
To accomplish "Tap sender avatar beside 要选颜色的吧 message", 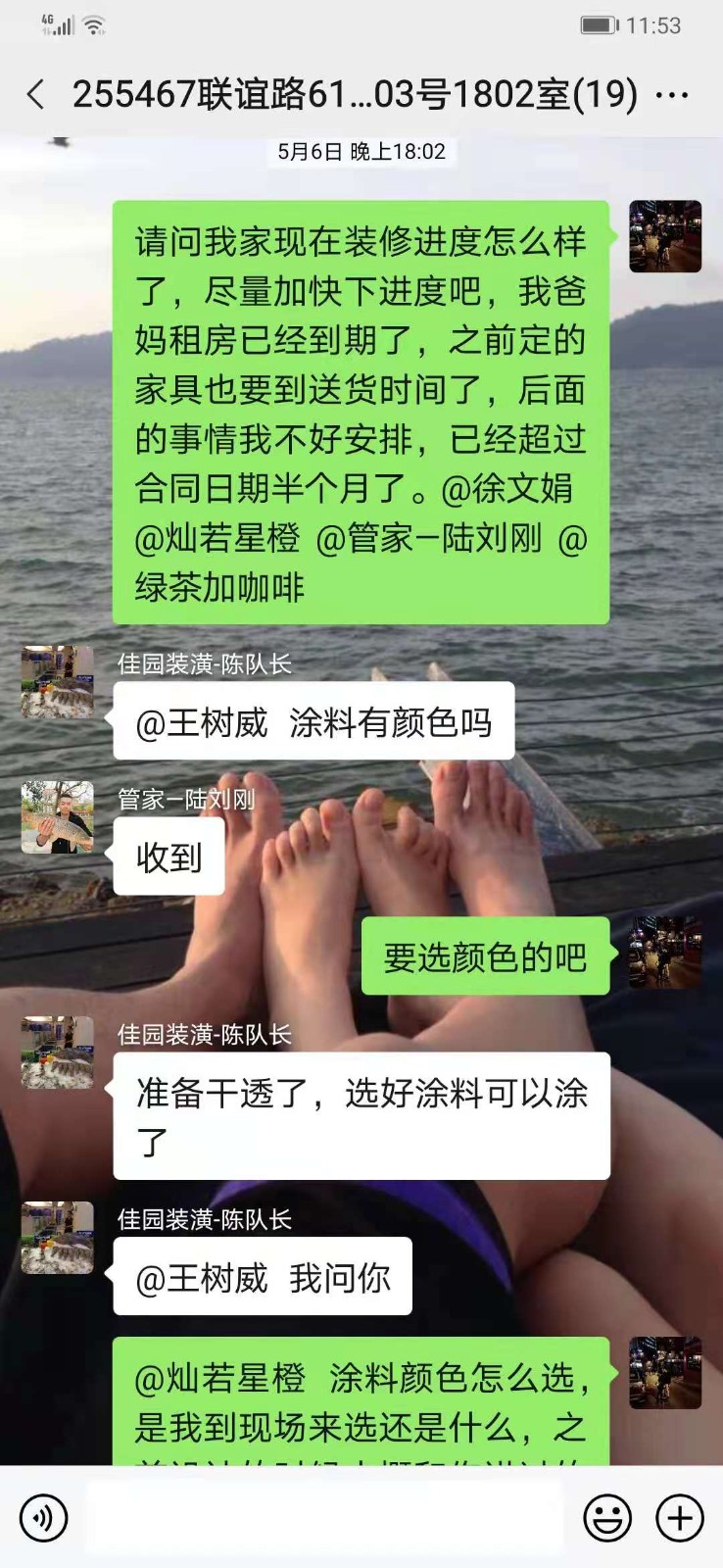I will [665, 953].
